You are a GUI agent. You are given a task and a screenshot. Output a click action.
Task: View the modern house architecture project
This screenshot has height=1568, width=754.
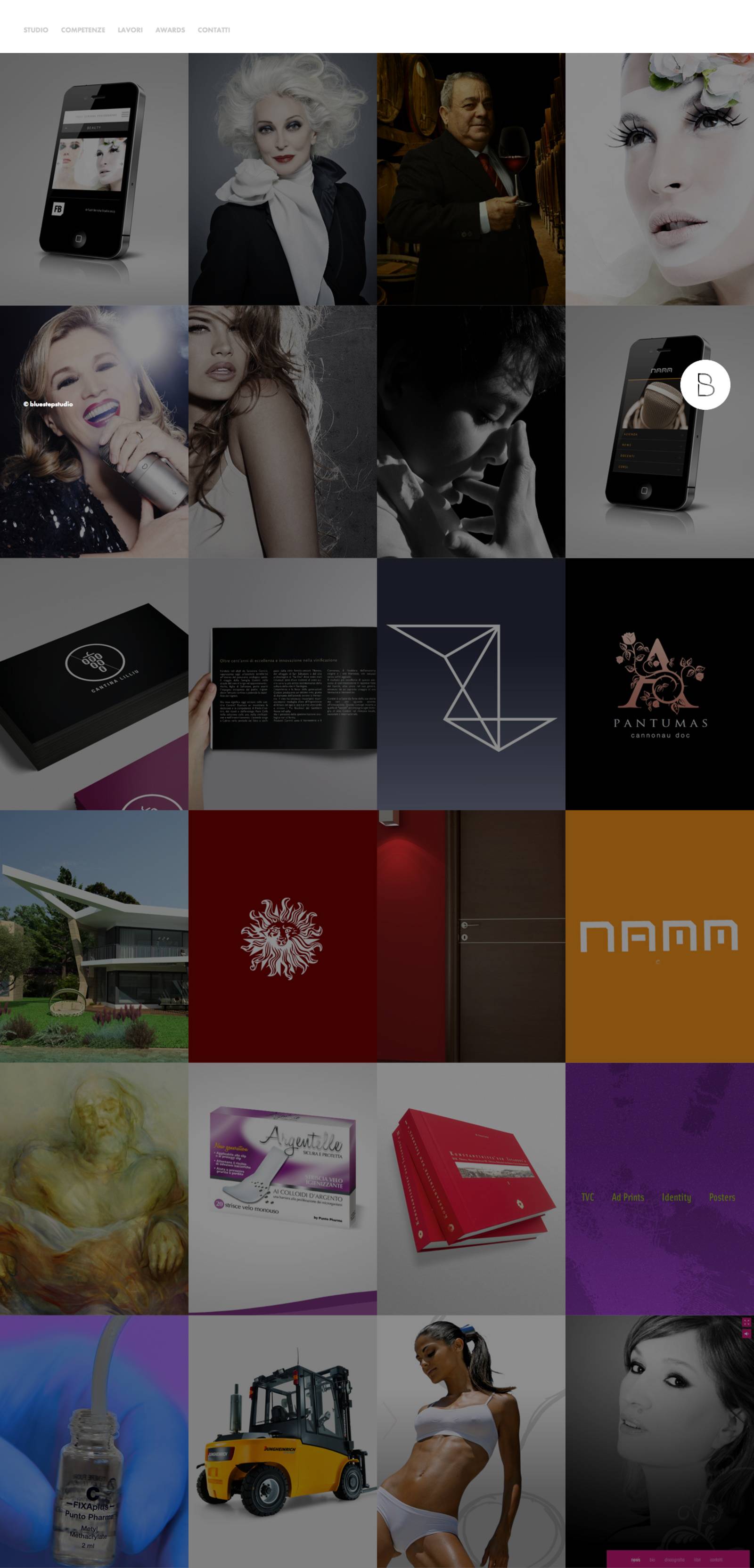pyautogui.click(x=94, y=936)
